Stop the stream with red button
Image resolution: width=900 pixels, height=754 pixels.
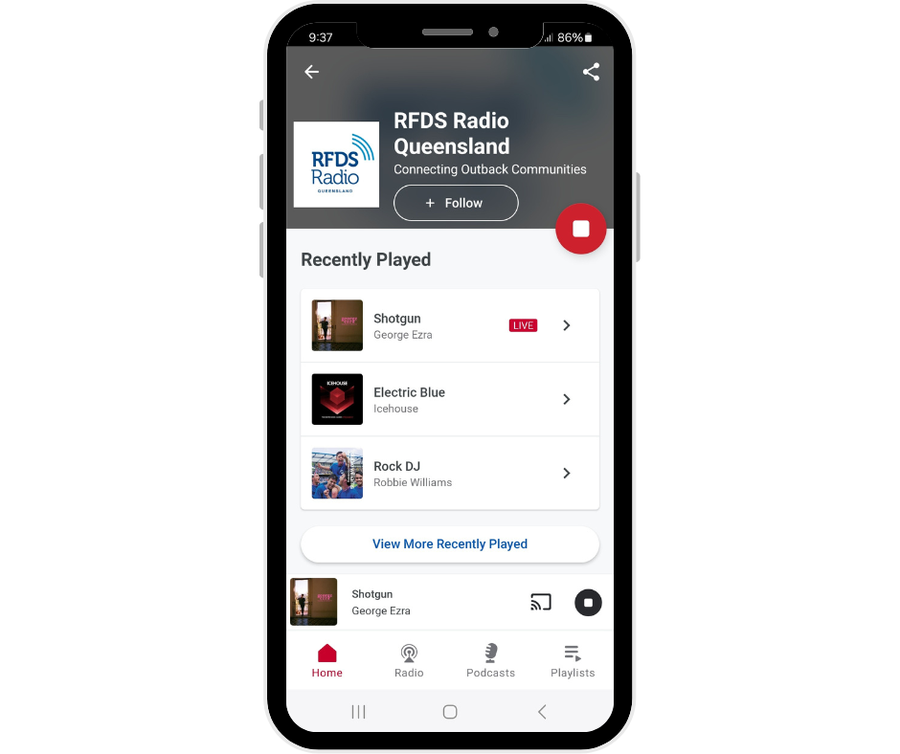(581, 229)
